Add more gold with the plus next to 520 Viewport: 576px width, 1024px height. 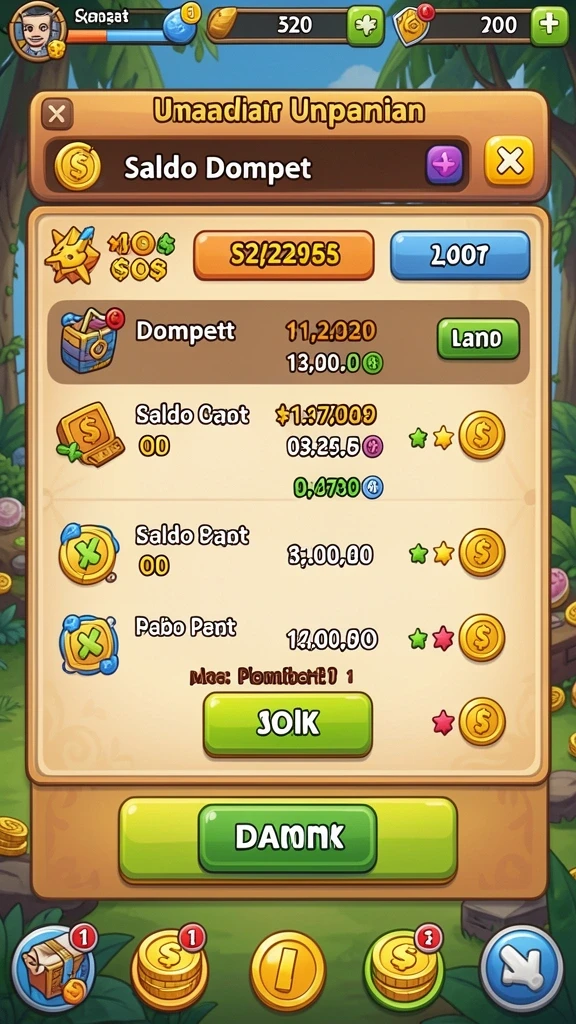[365, 25]
